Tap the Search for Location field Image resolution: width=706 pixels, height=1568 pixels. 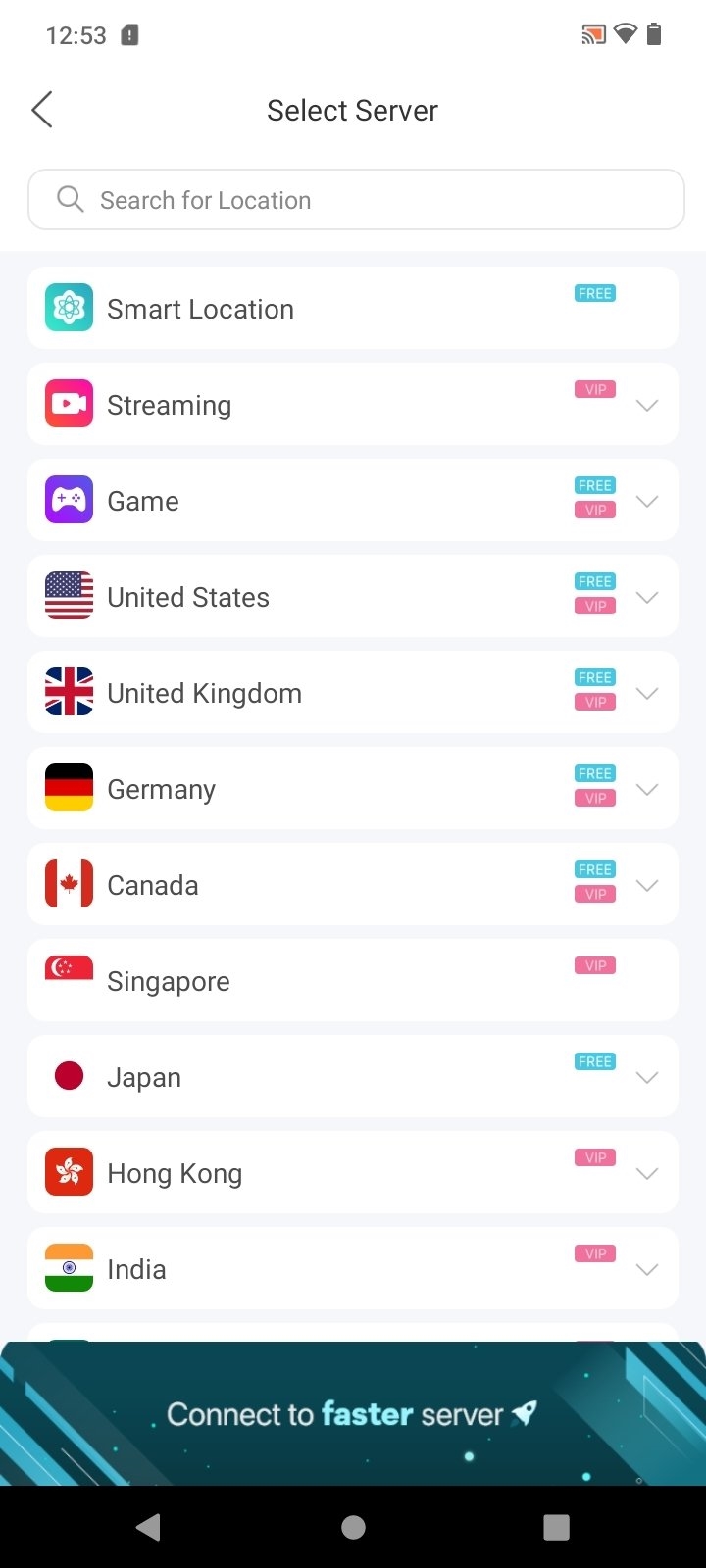(x=356, y=200)
